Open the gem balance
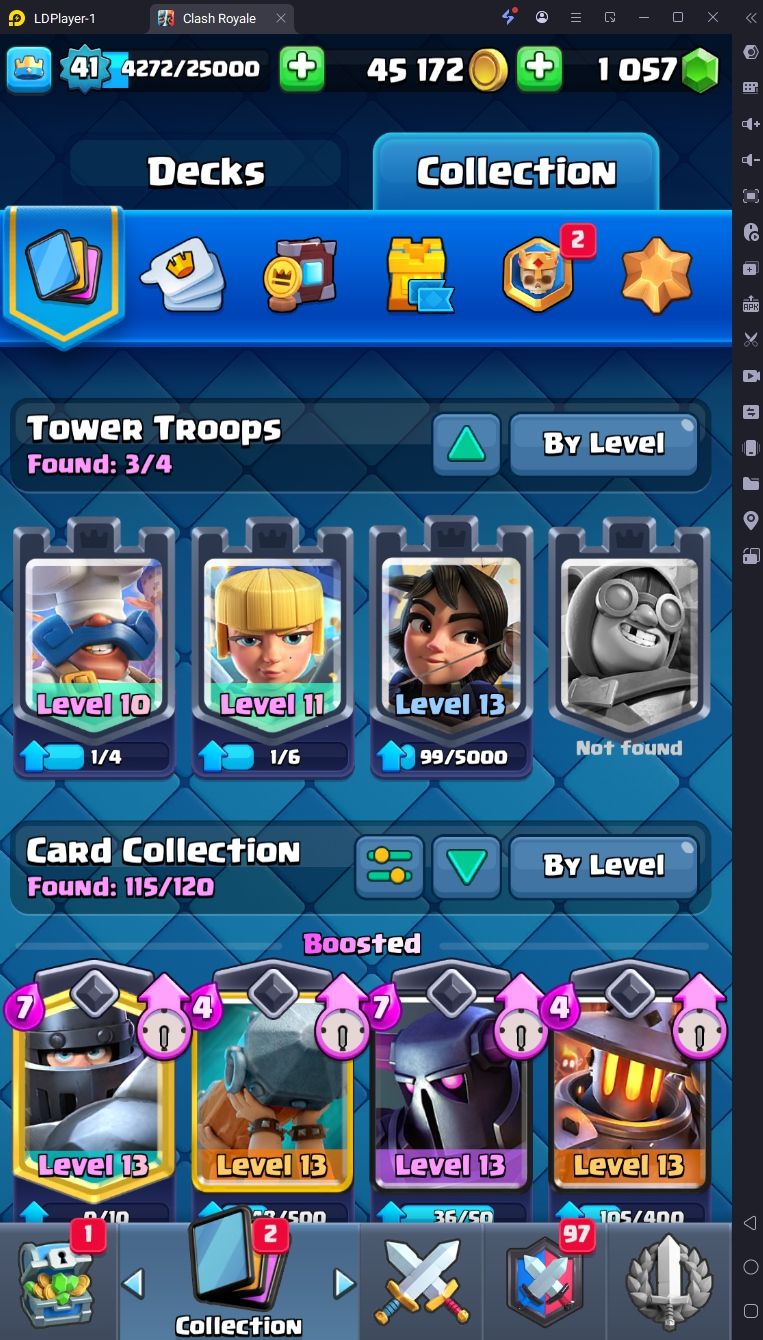763x1340 pixels. [x=655, y=70]
